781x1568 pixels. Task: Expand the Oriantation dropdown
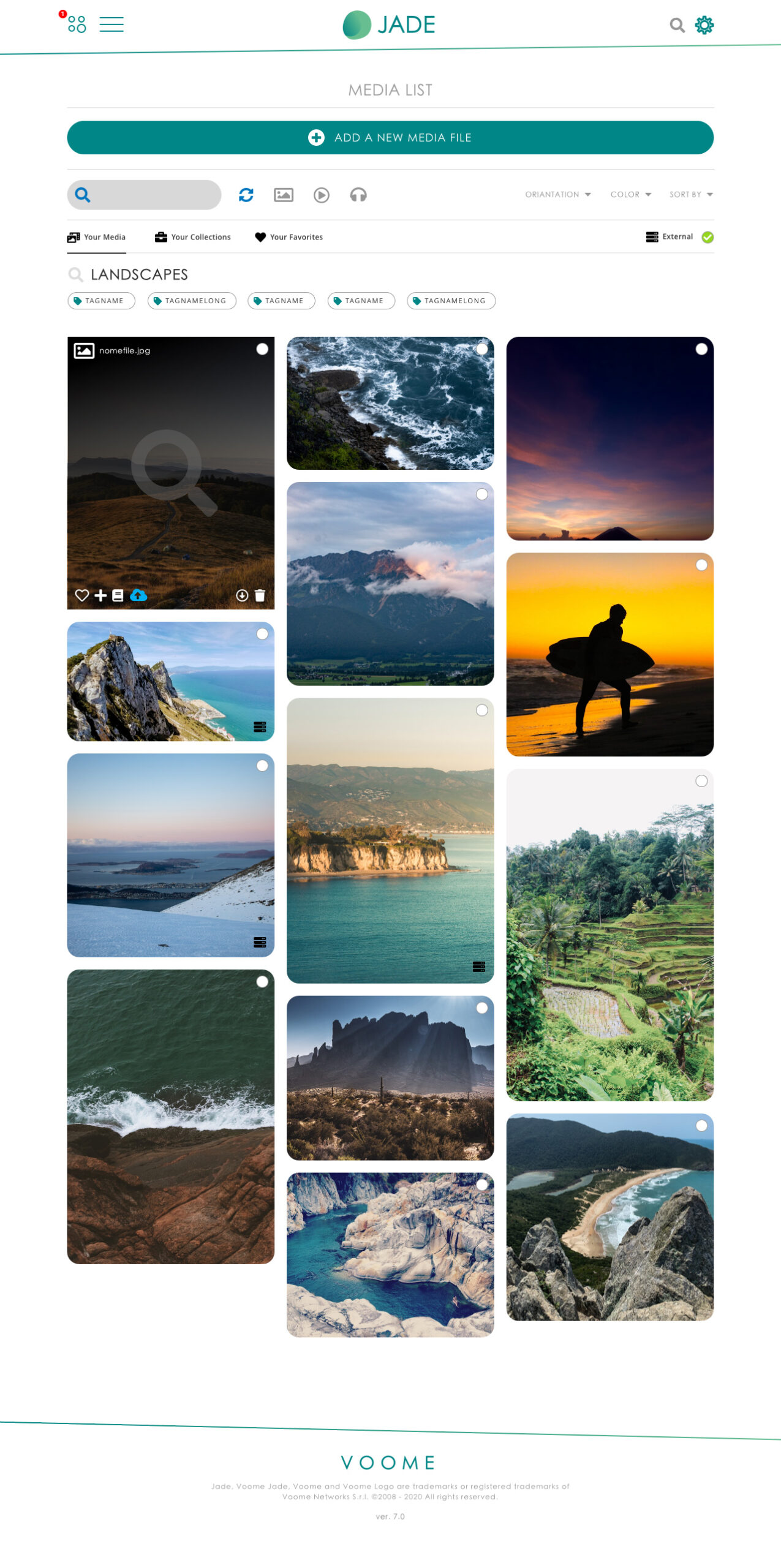(x=557, y=194)
